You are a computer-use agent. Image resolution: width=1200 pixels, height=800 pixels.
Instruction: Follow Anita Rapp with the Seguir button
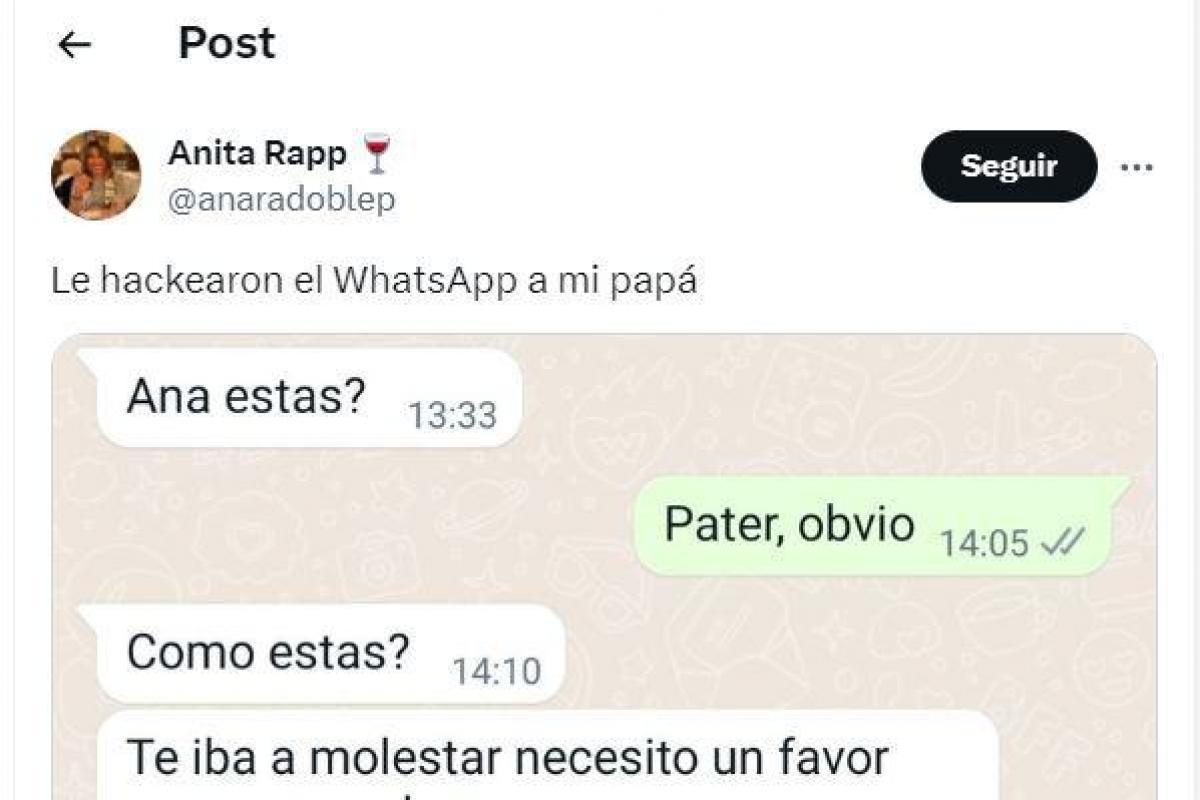pos(1008,166)
